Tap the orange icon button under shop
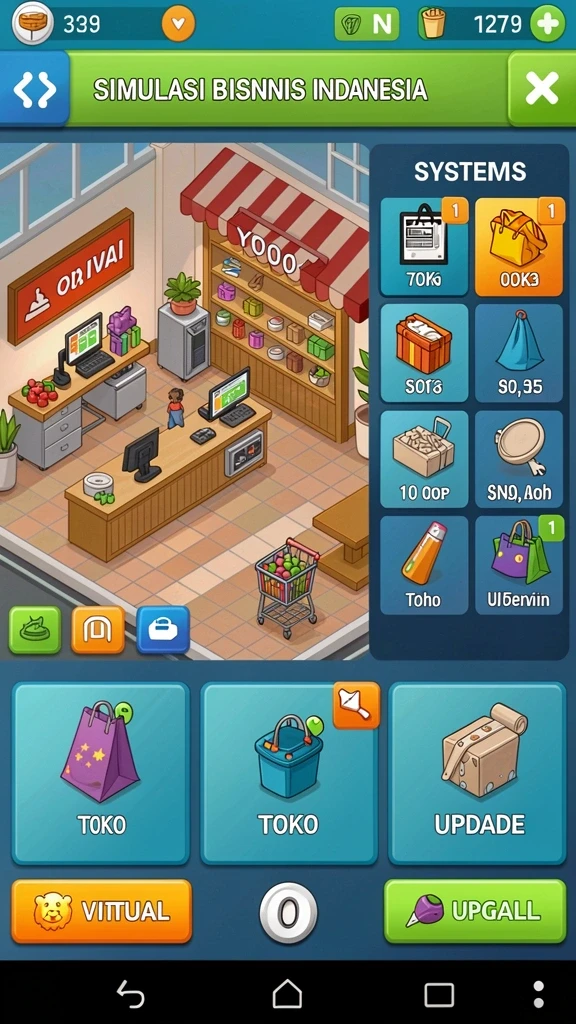Viewport: 576px width, 1024px height. point(98,630)
